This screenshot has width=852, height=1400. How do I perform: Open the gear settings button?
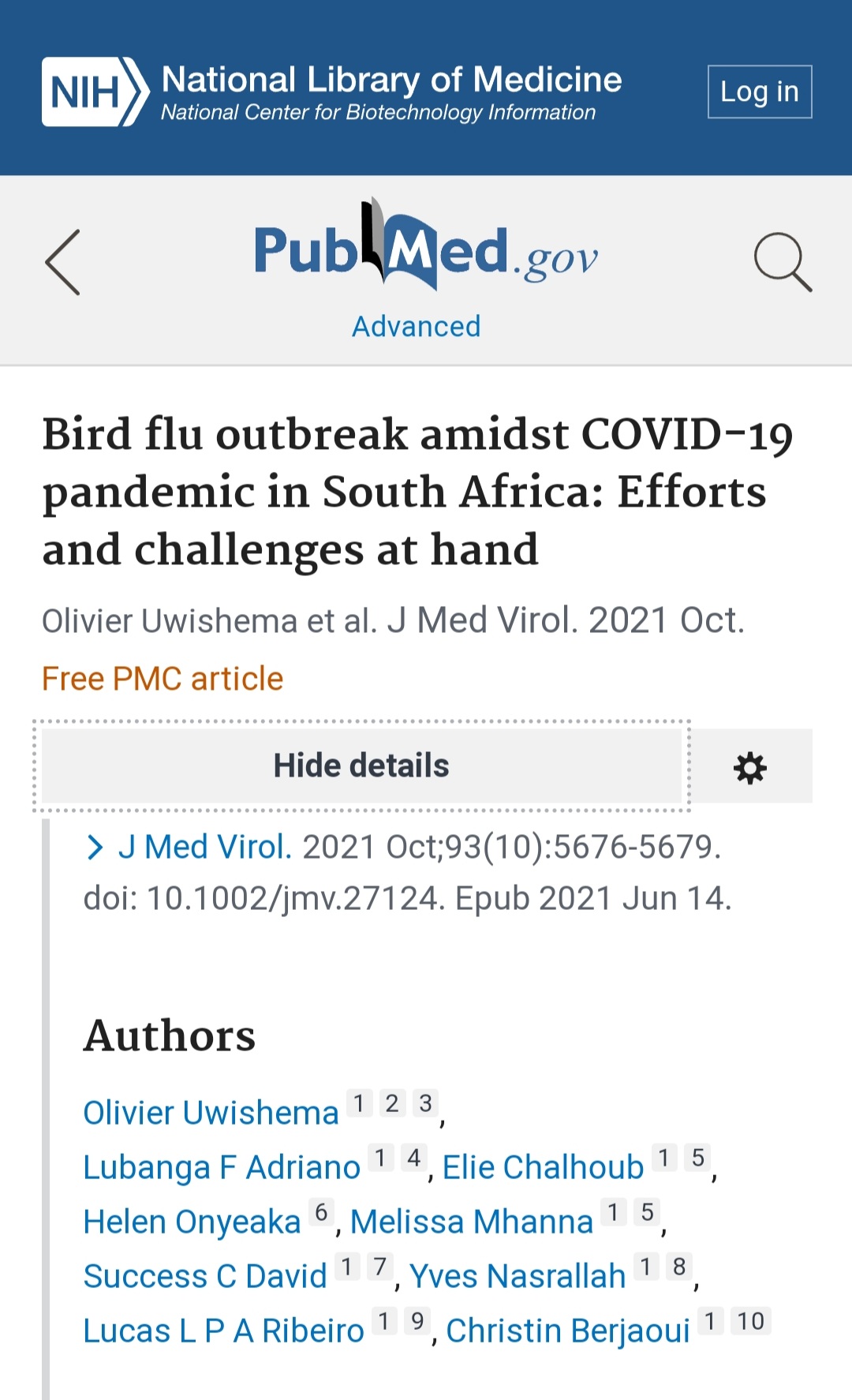coord(750,767)
